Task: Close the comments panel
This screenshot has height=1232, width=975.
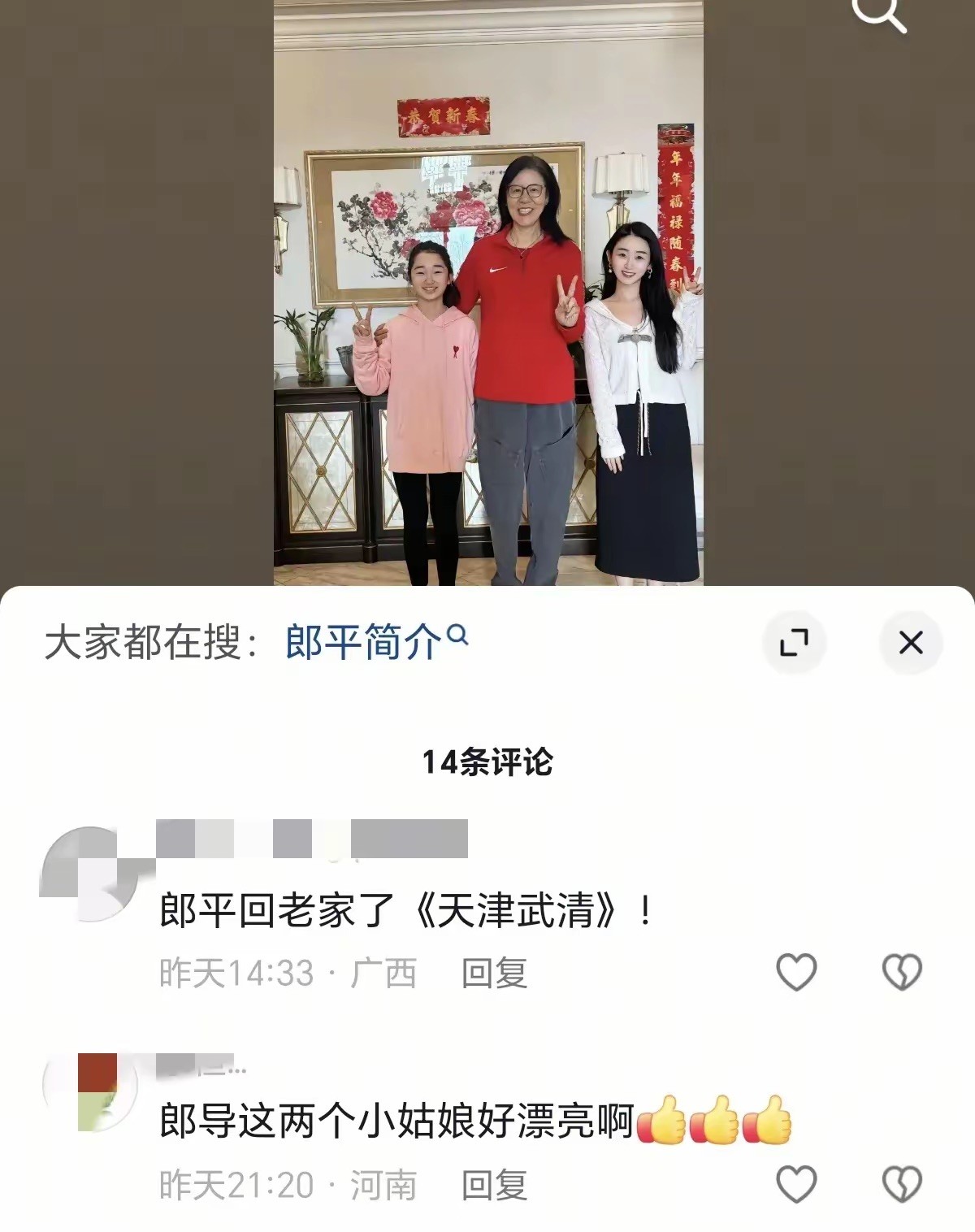Action: coord(911,642)
